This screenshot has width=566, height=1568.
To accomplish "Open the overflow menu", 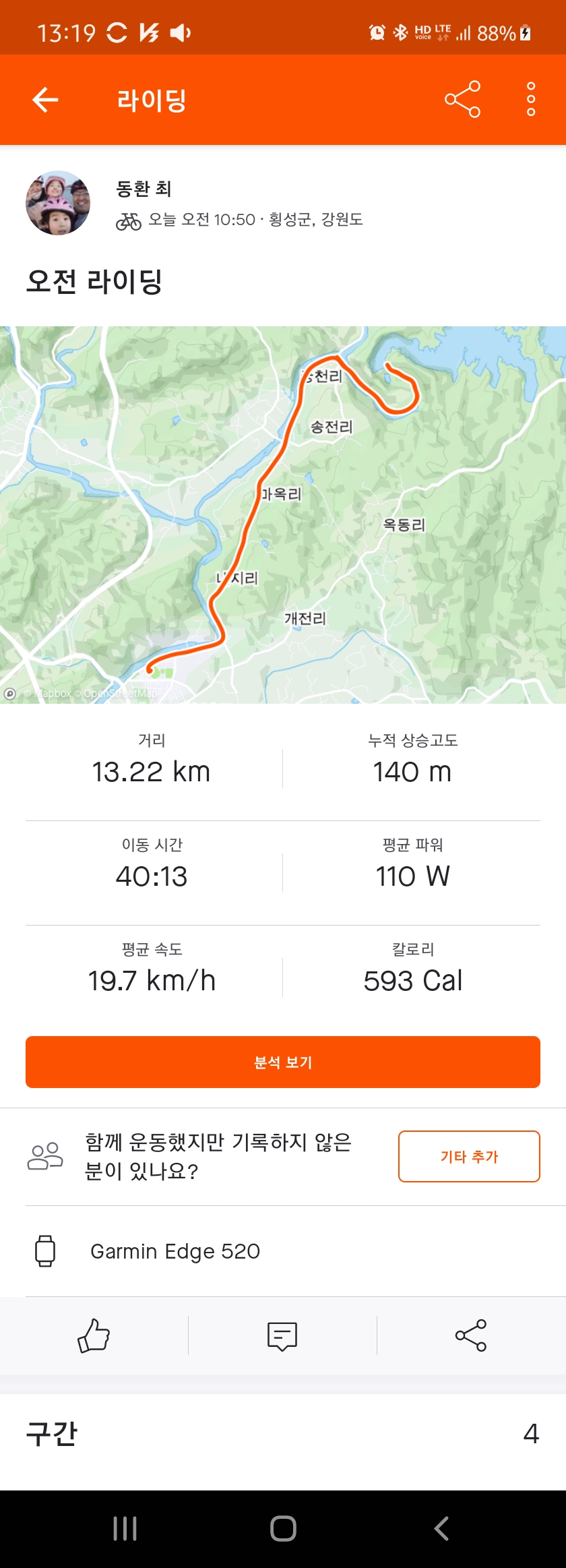I will [x=531, y=100].
